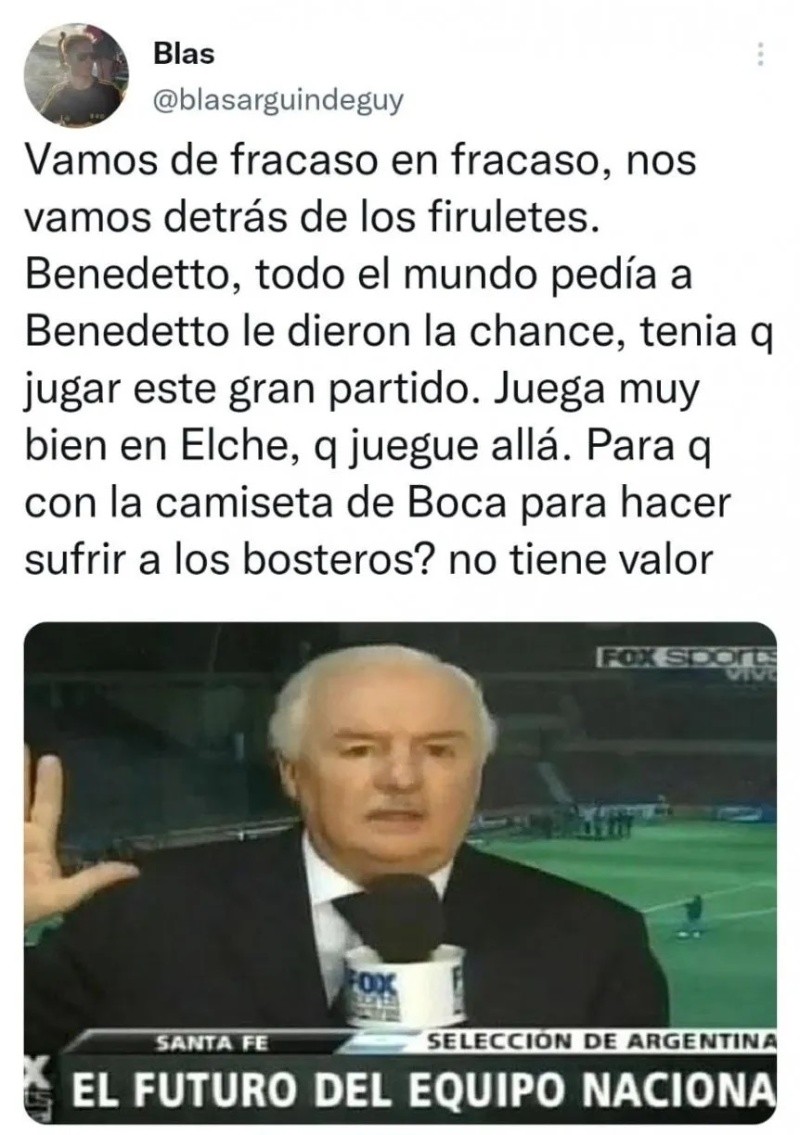This screenshot has height=1135, width=800.
Task: Open the tweet's overflow menu
Action: (761, 55)
